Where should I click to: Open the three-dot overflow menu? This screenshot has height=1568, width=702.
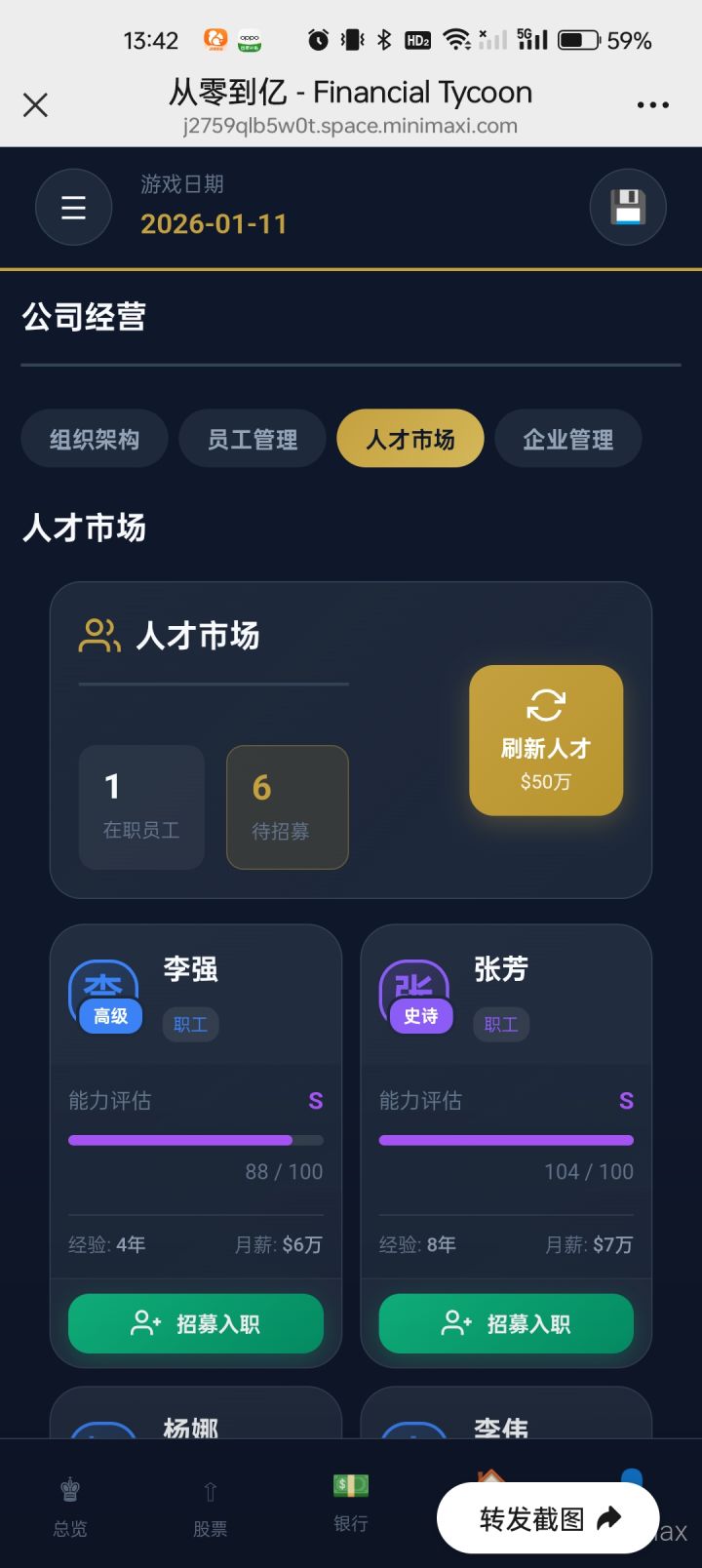click(x=651, y=104)
